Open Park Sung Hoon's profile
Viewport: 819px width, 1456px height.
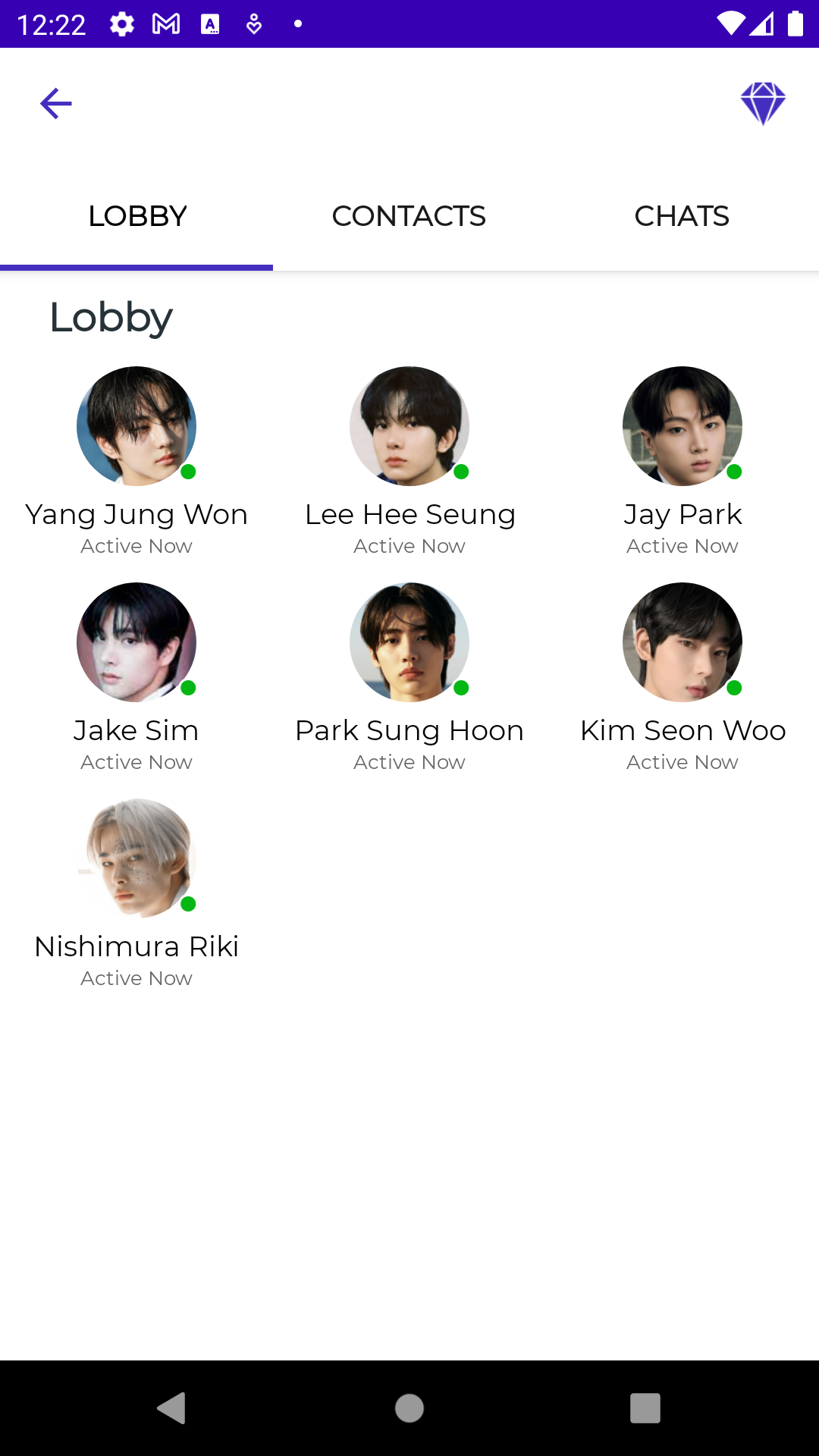409,642
